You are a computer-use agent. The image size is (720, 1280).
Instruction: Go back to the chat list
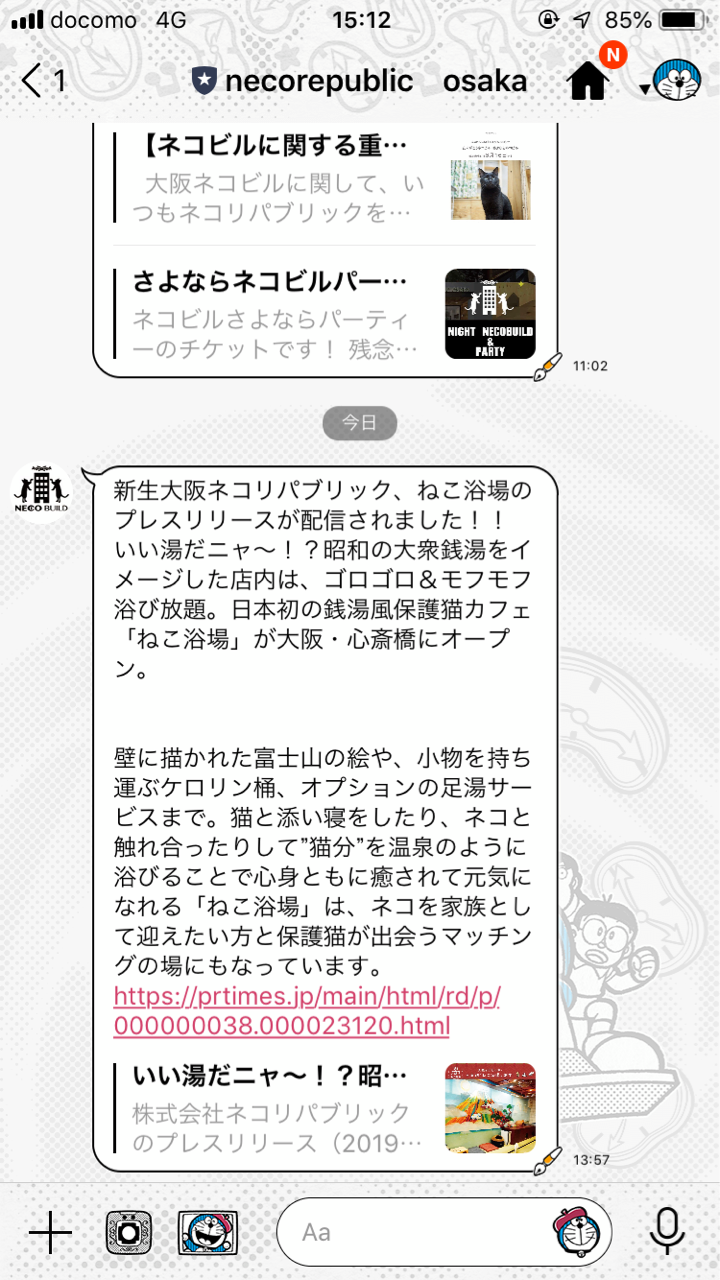coord(42,80)
